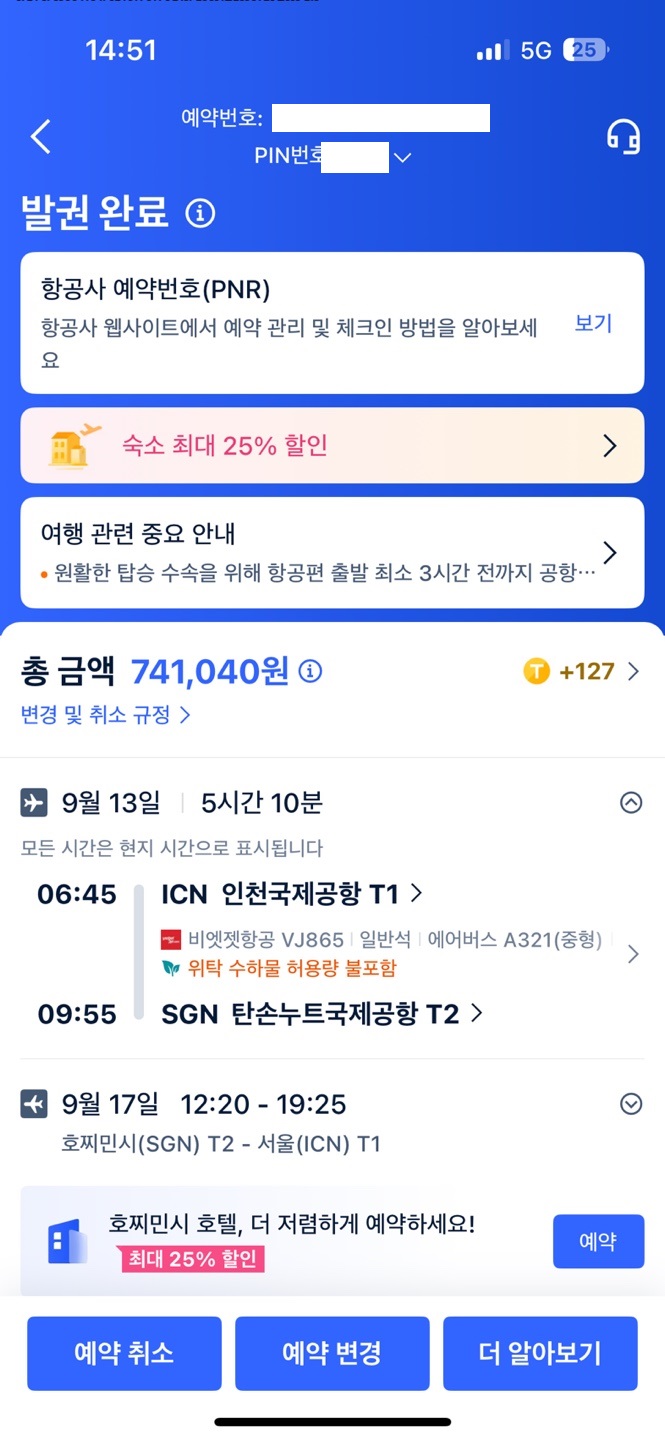Open 여행 관련 중요 안내 card

pos(332,552)
